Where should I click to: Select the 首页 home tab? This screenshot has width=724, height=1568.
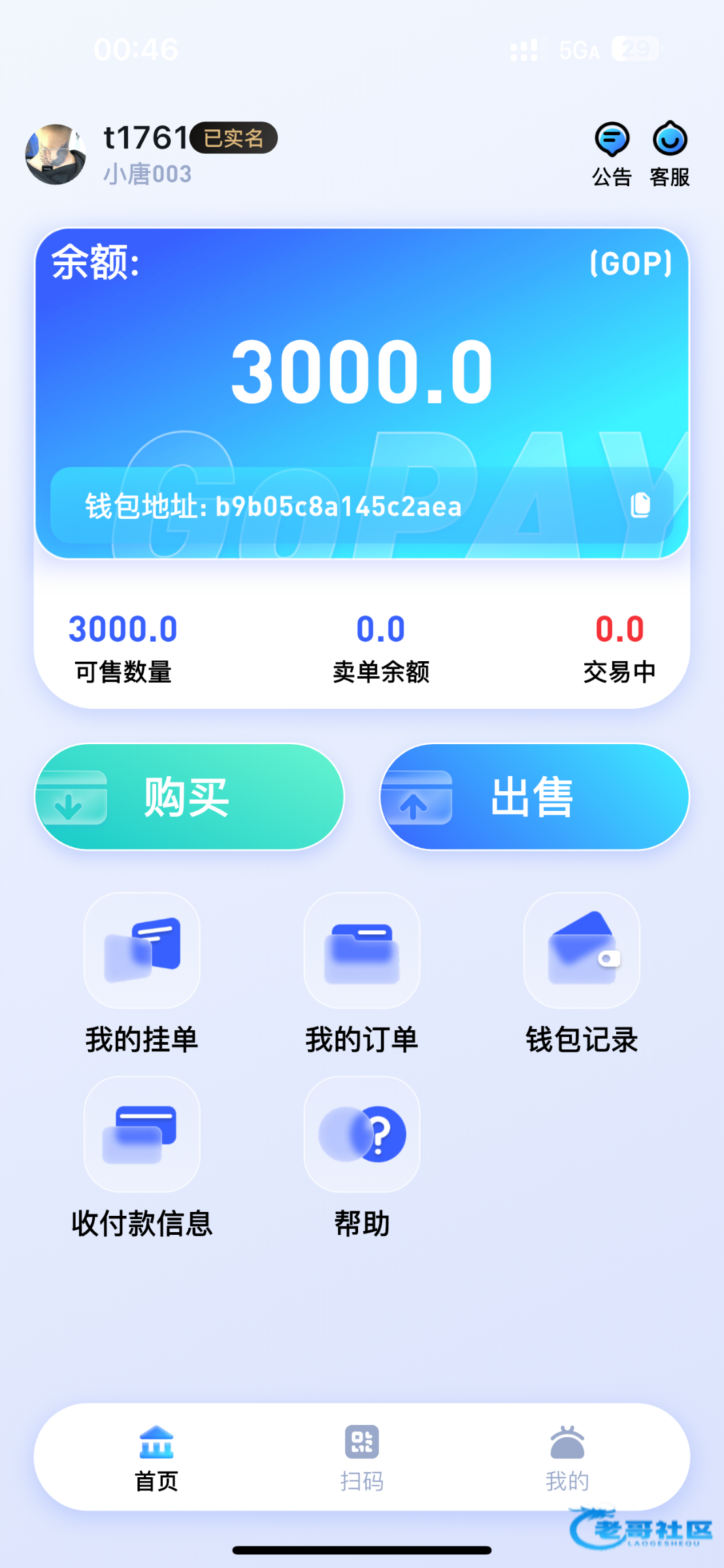(x=157, y=1457)
